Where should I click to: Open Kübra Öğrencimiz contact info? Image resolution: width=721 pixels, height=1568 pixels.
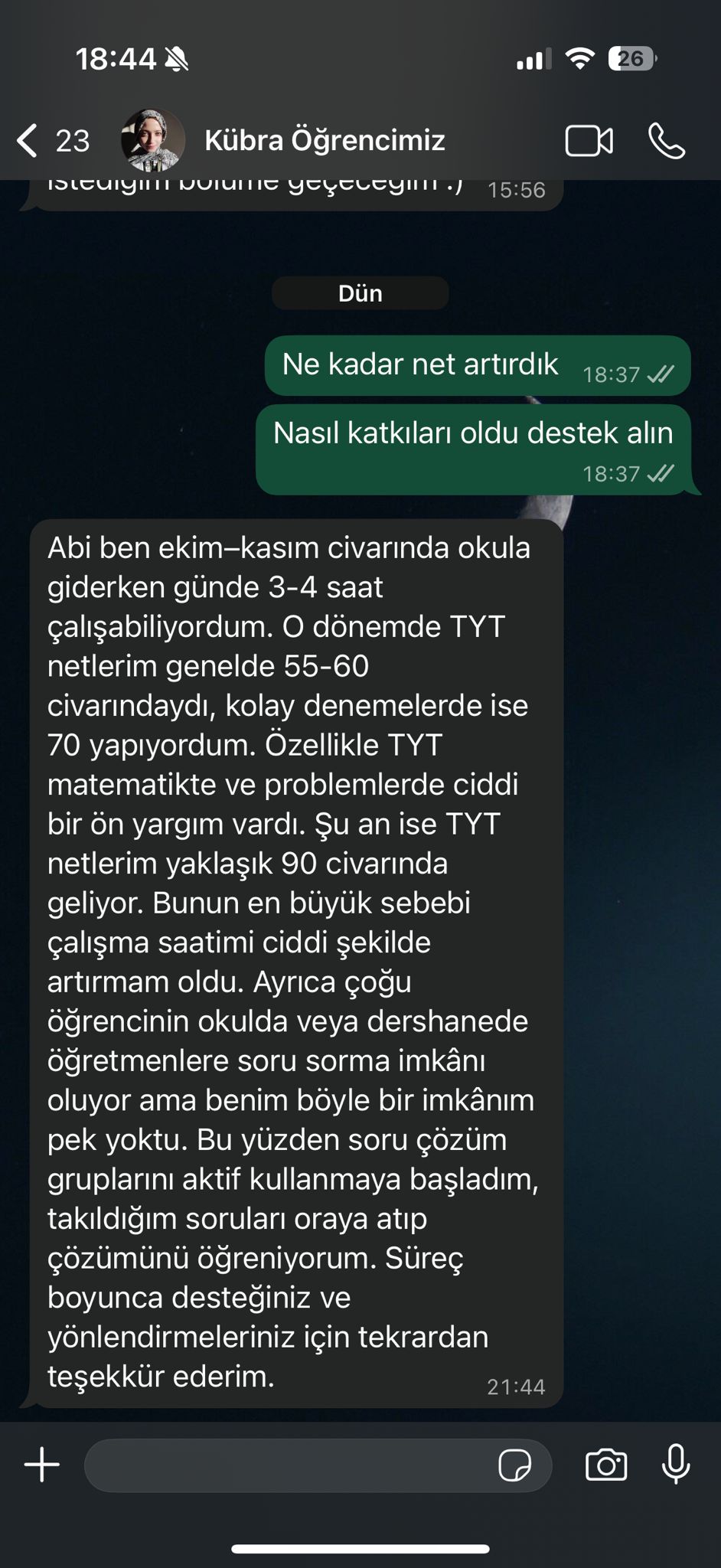click(x=325, y=141)
